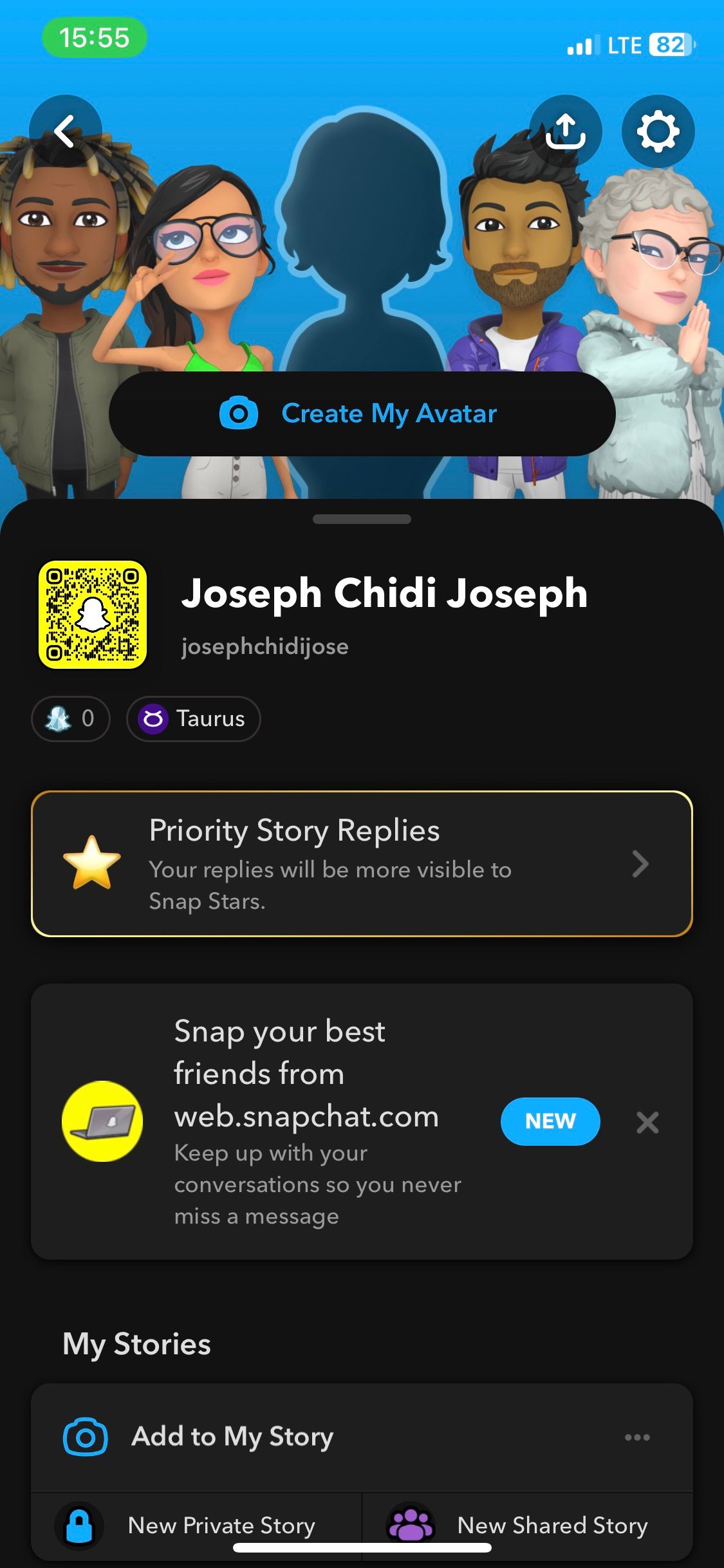The height and width of the screenshot is (1568, 724).
Task: Tap Create My Avatar button
Action: pyautogui.click(x=362, y=414)
